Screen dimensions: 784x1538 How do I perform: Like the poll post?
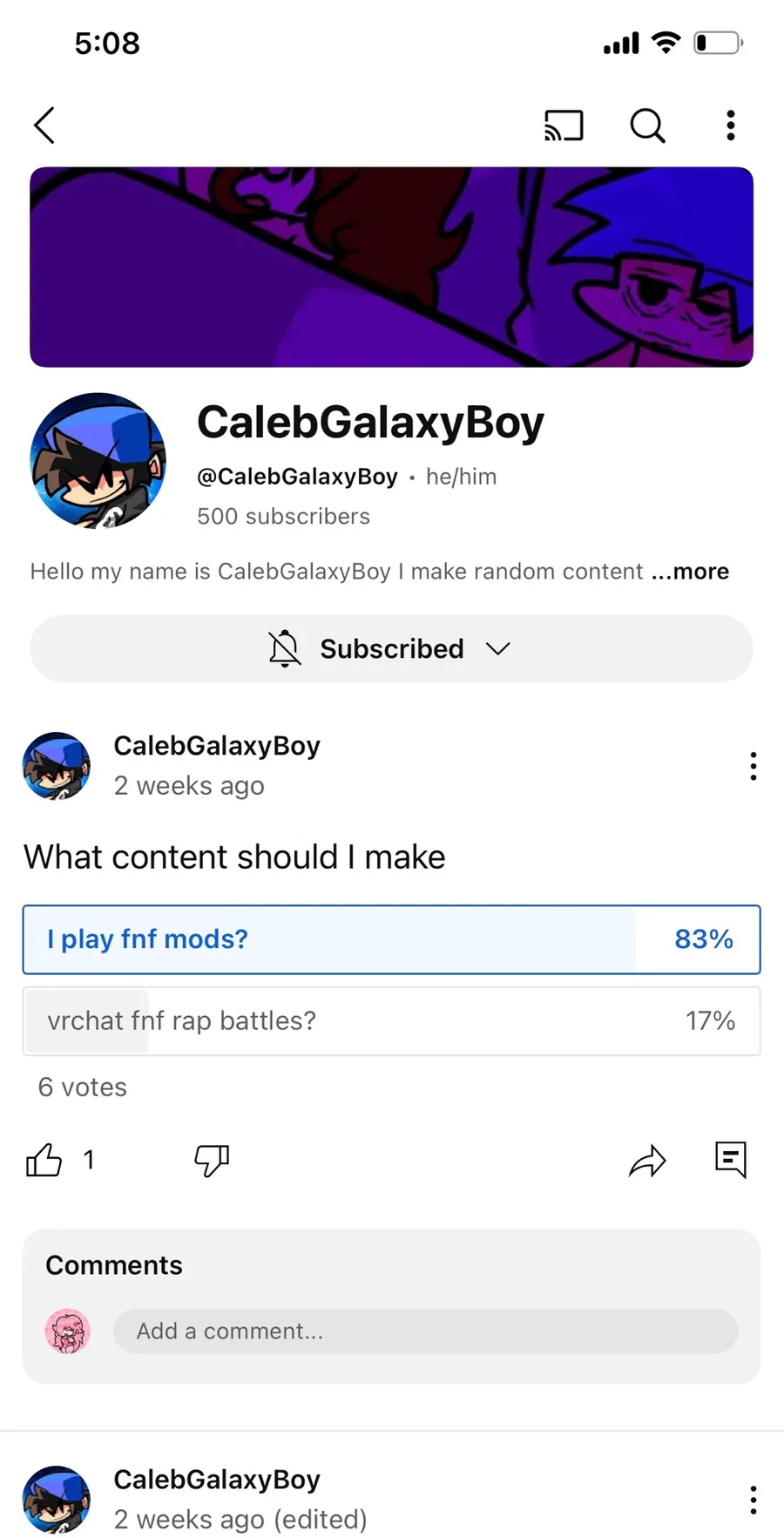tap(44, 1160)
